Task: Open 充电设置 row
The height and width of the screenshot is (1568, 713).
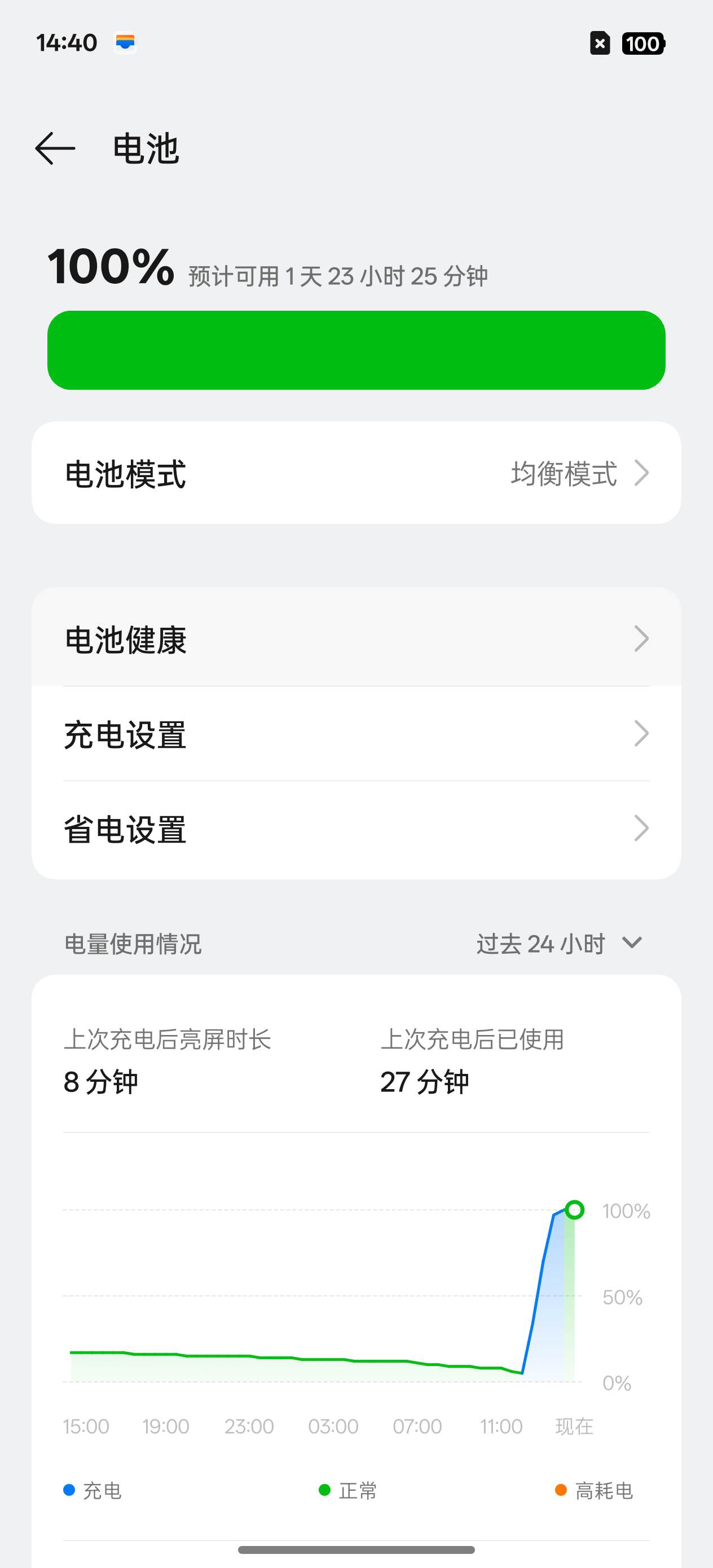Action: 356,734
